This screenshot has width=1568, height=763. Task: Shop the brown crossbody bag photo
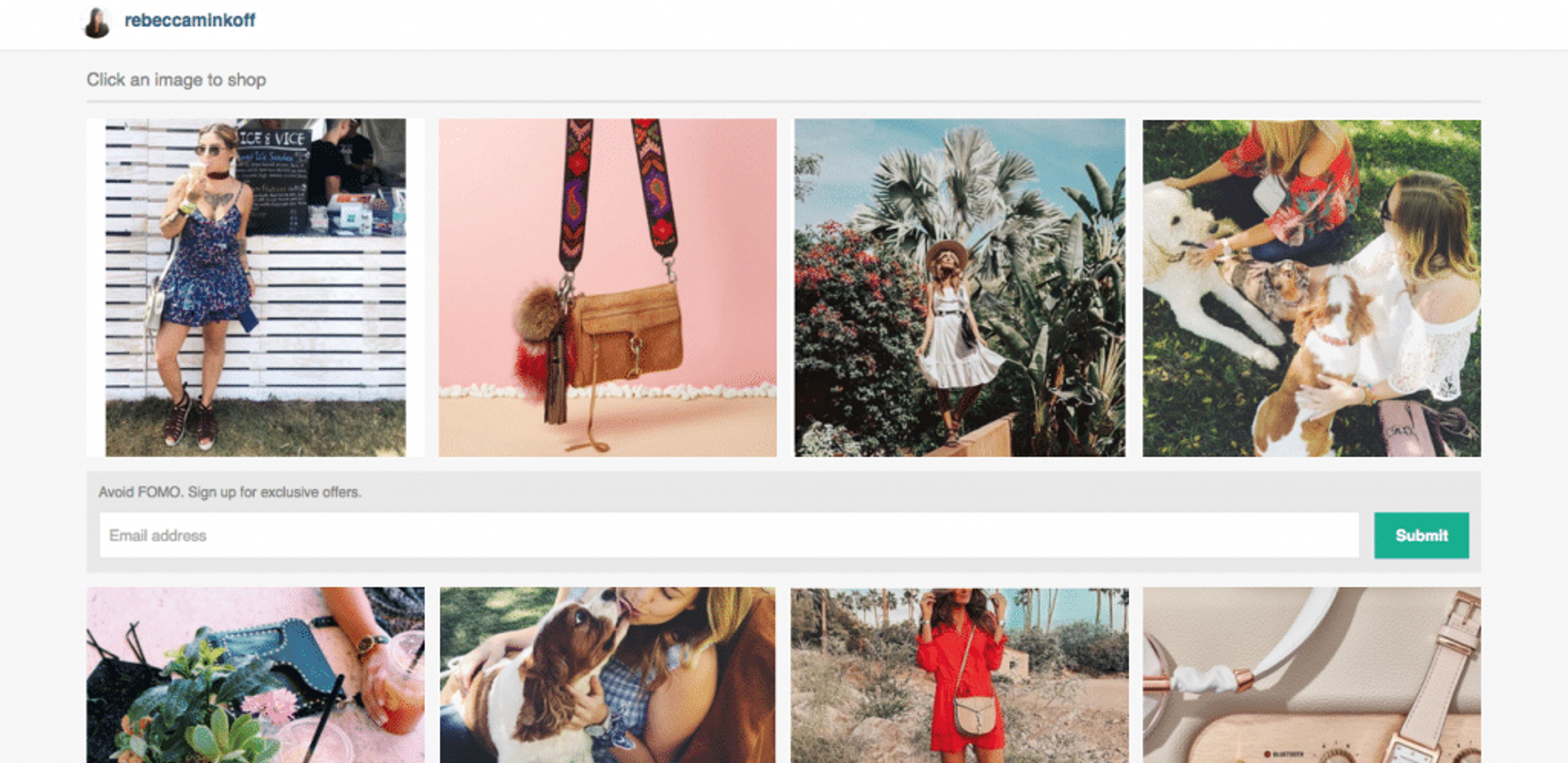tap(607, 287)
